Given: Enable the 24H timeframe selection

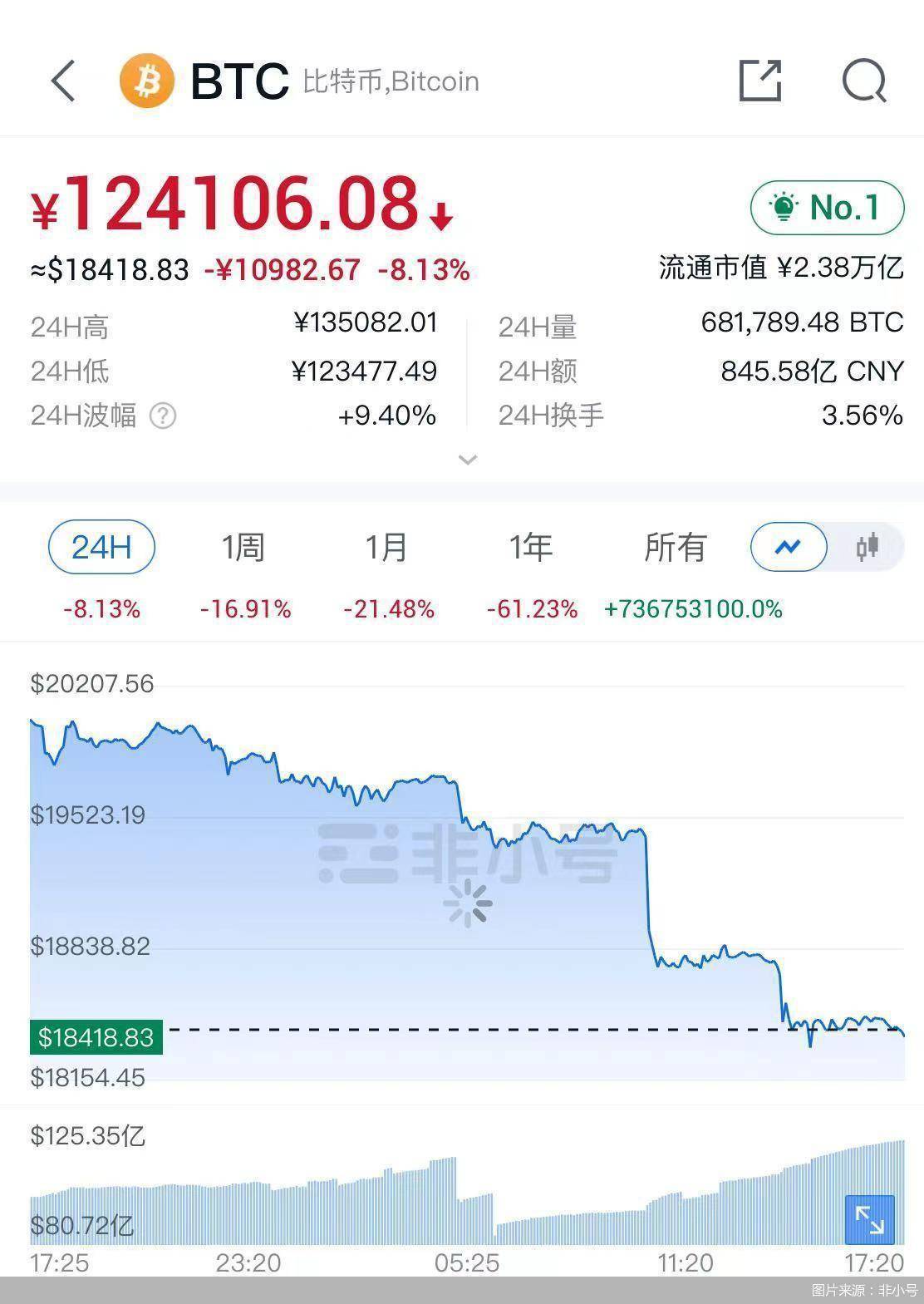Looking at the screenshot, I should coord(101,547).
